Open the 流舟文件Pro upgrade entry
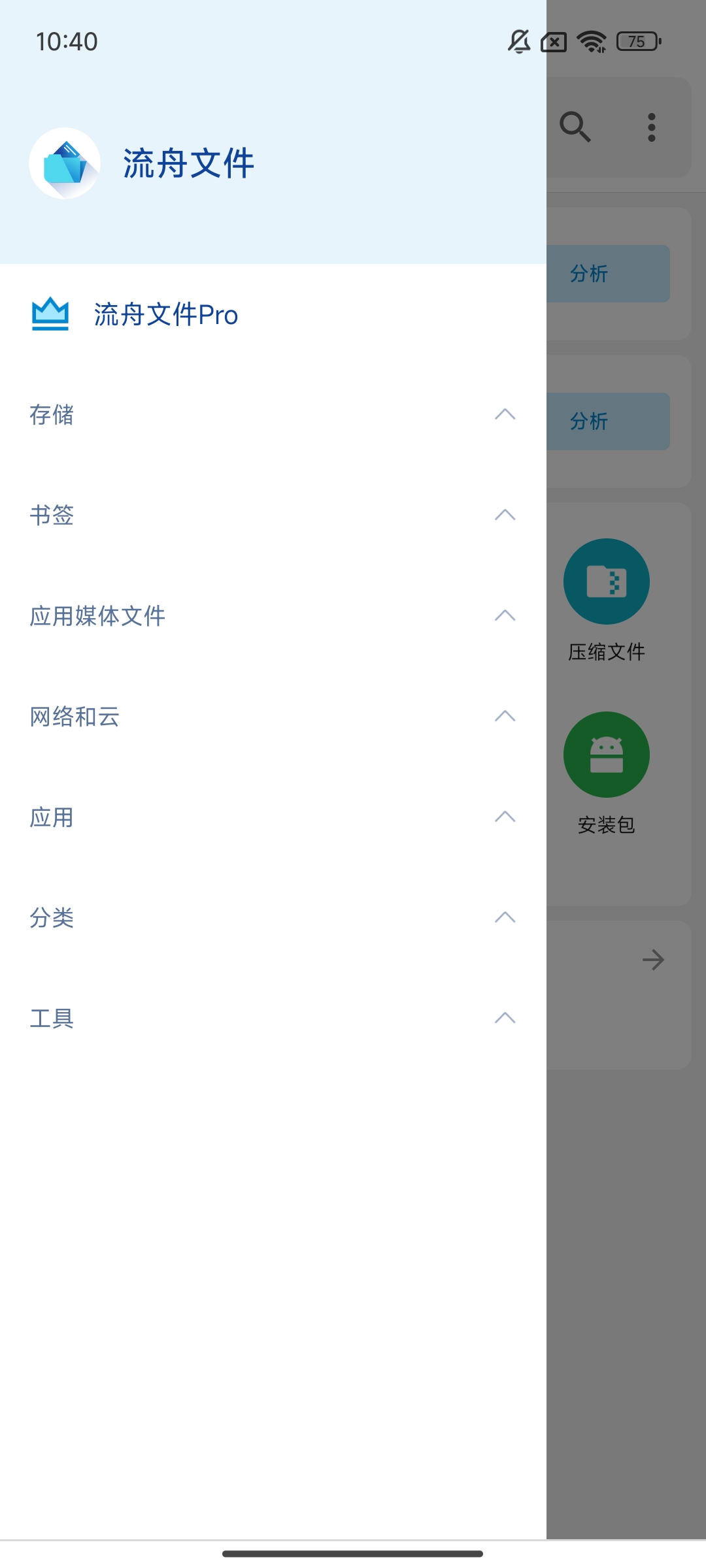This screenshot has width=706, height=1568. pyautogui.click(x=166, y=315)
